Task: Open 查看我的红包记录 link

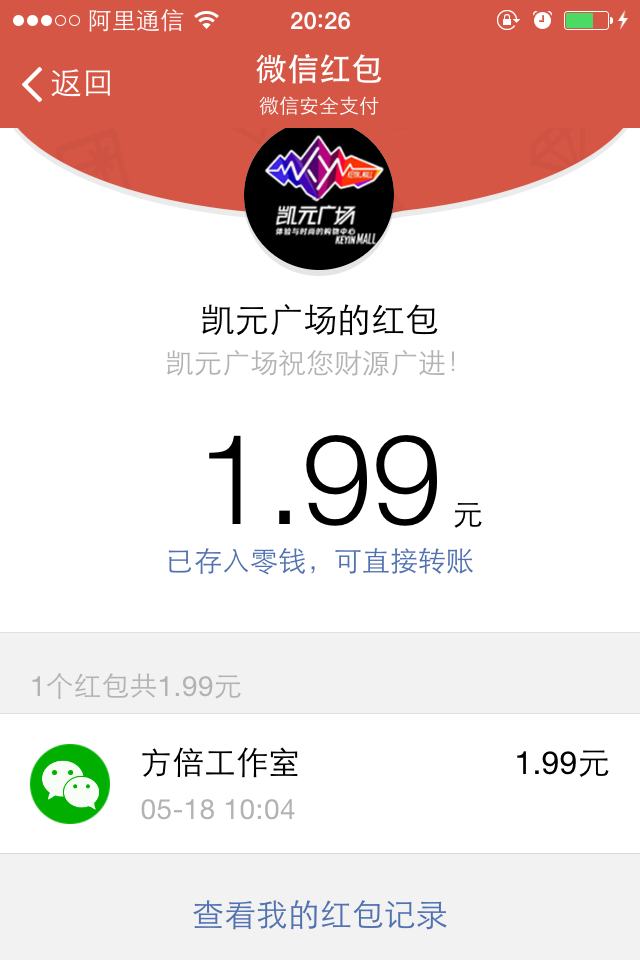Action: click(x=320, y=914)
